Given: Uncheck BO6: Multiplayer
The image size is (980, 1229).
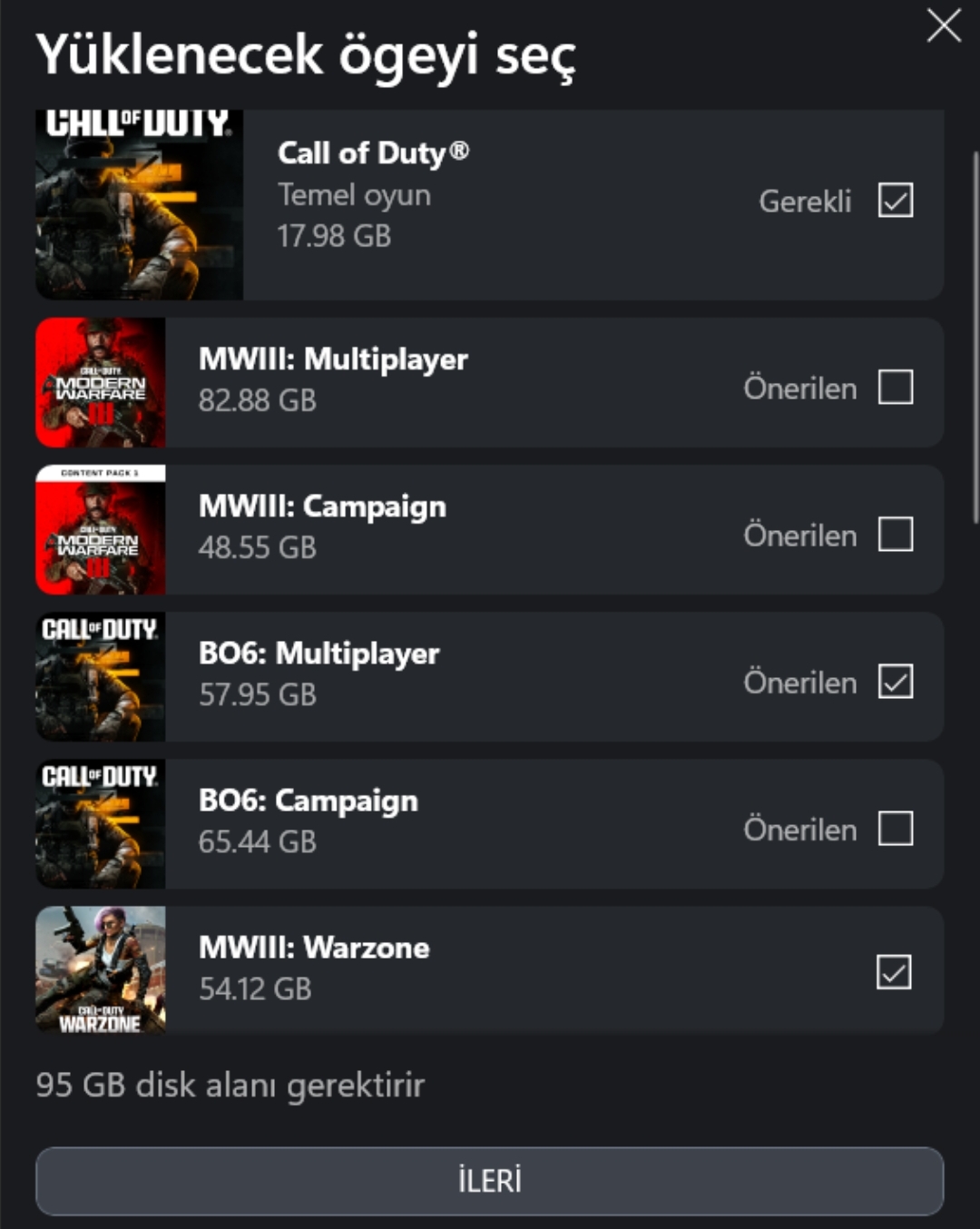Looking at the screenshot, I should 895,682.
